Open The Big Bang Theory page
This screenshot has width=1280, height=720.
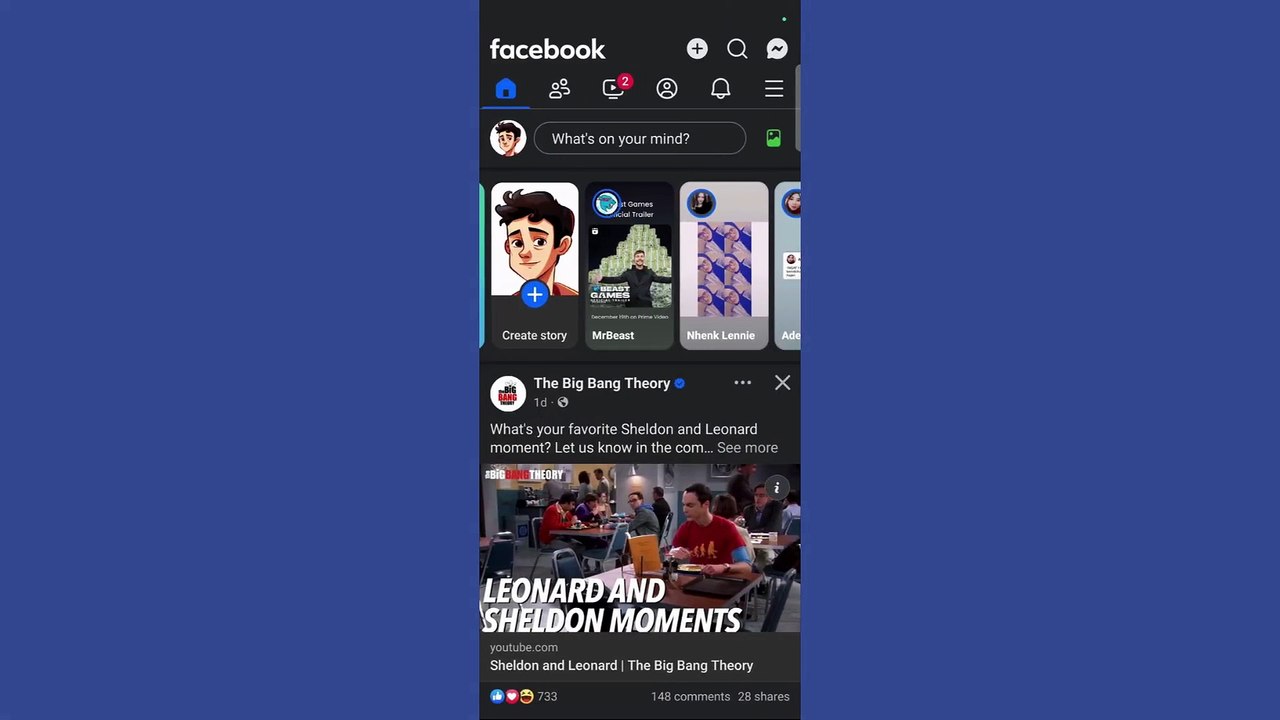click(601, 383)
